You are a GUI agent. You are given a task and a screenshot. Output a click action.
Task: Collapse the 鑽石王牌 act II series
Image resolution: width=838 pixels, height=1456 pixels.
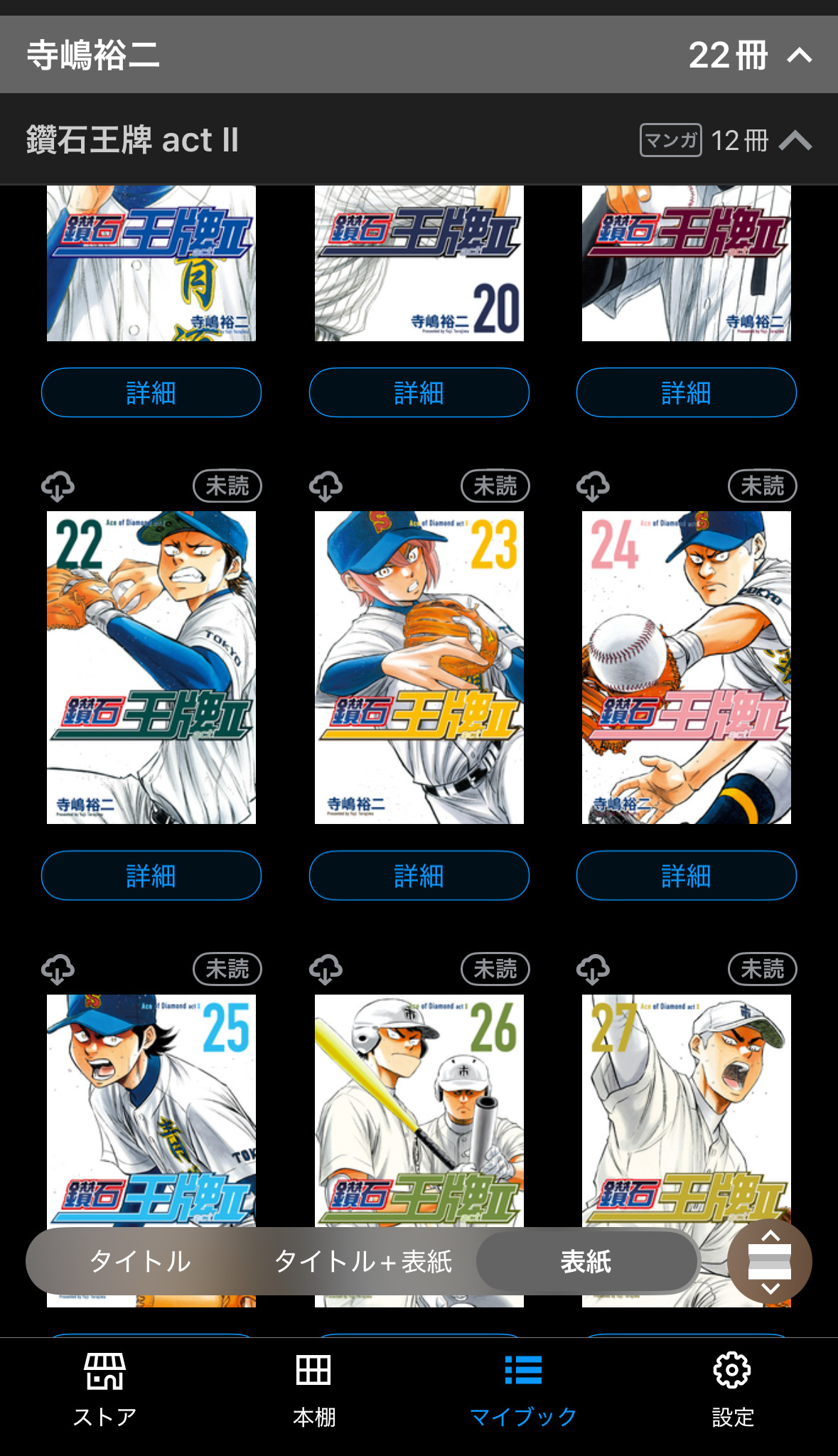coord(795,140)
